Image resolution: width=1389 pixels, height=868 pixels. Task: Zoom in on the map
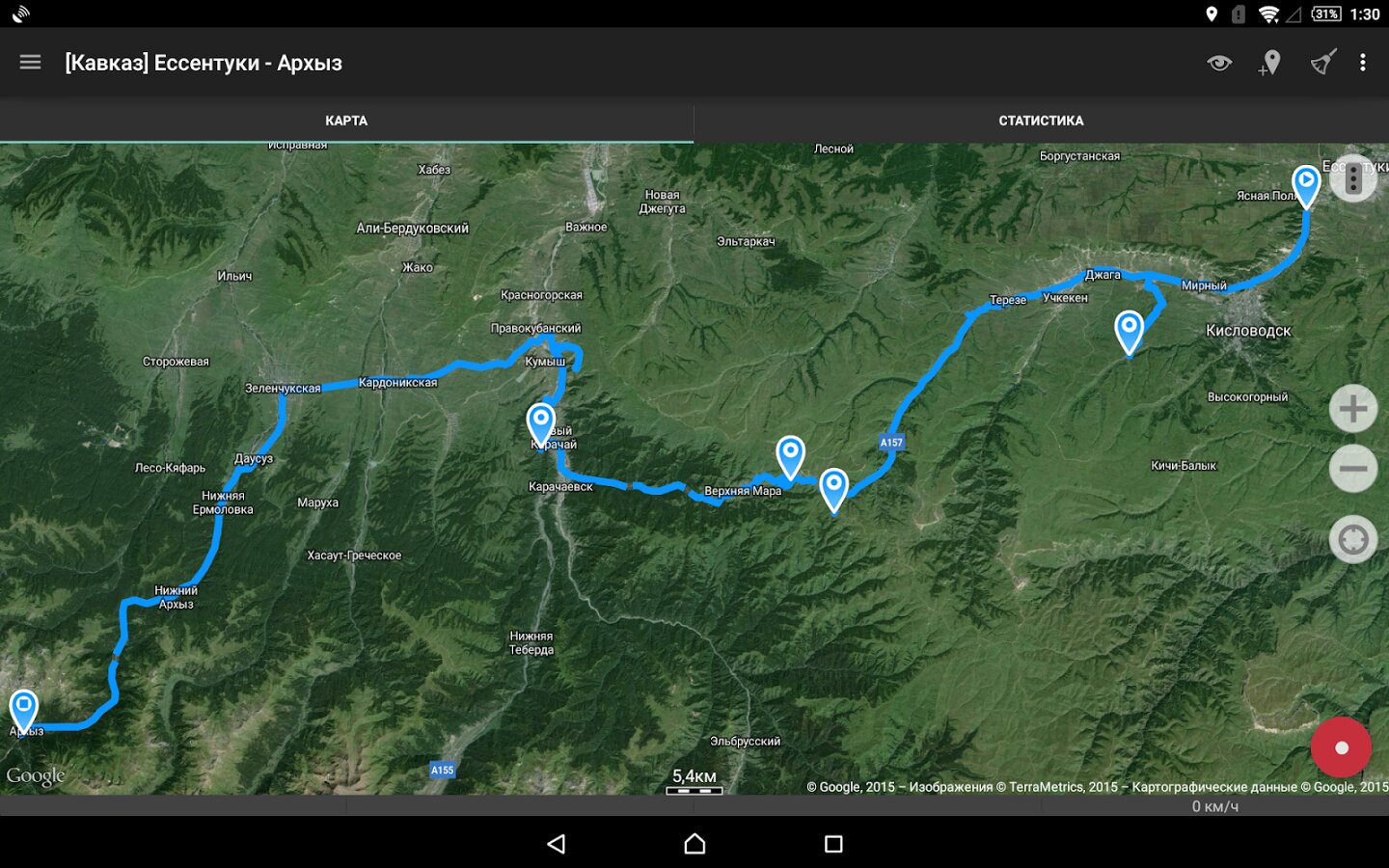[1352, 409]
